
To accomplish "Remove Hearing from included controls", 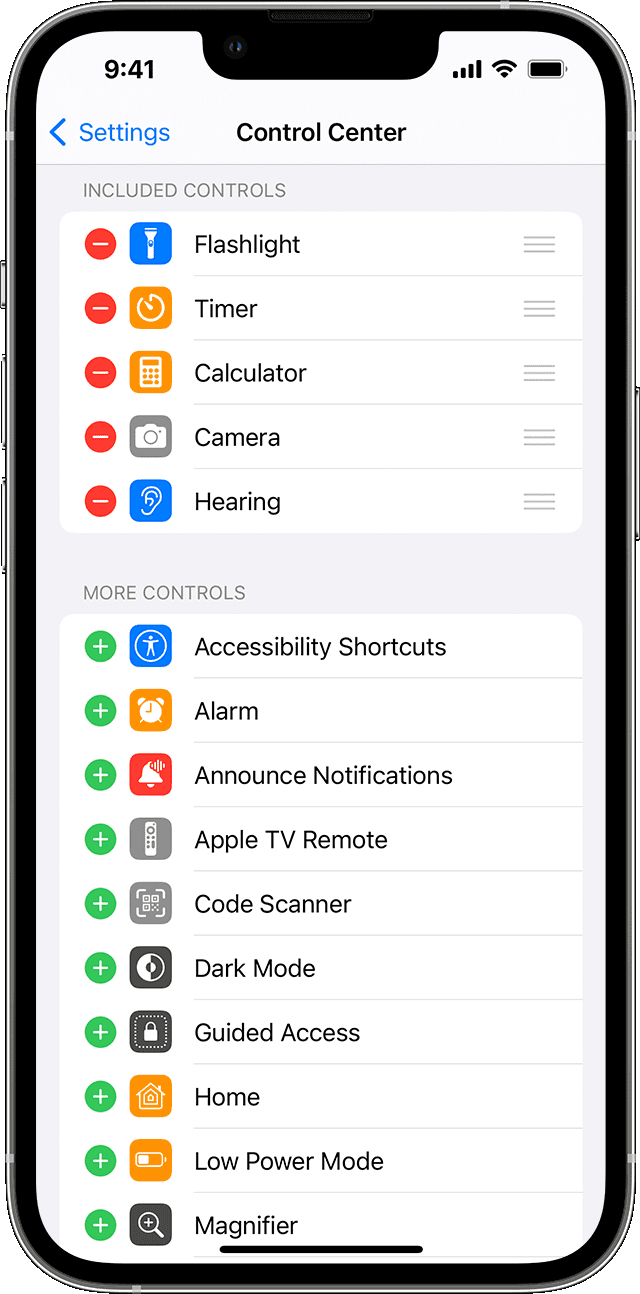I will (100, 502).
